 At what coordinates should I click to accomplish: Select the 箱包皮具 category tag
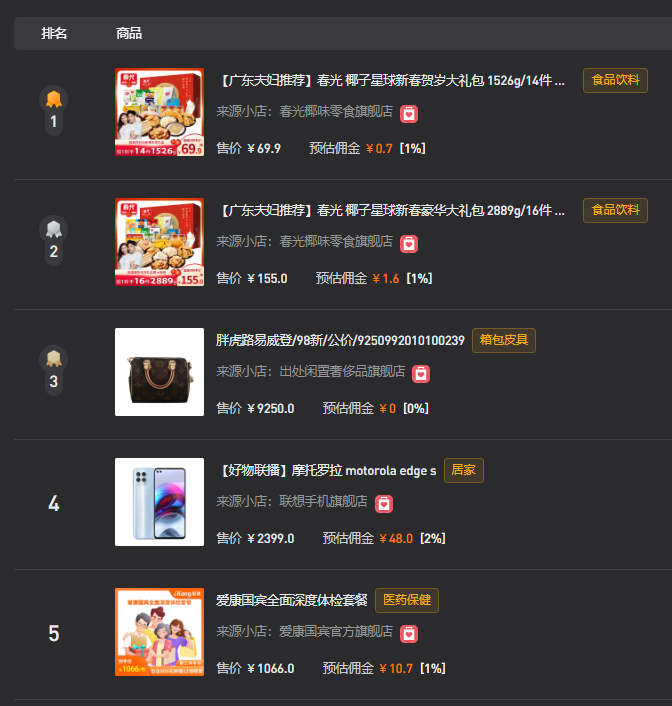point(504,340)
